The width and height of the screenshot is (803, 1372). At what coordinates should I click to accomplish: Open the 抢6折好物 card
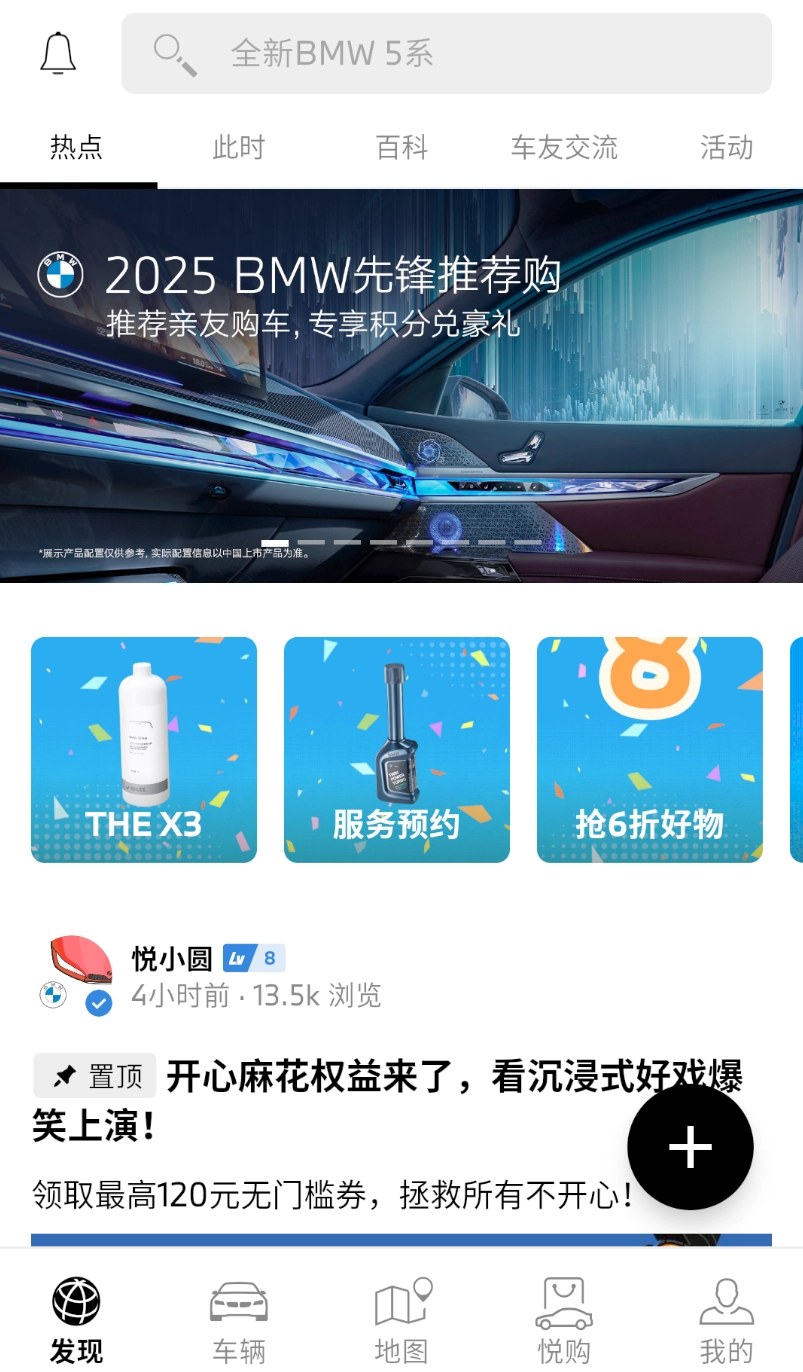(650, 750)
